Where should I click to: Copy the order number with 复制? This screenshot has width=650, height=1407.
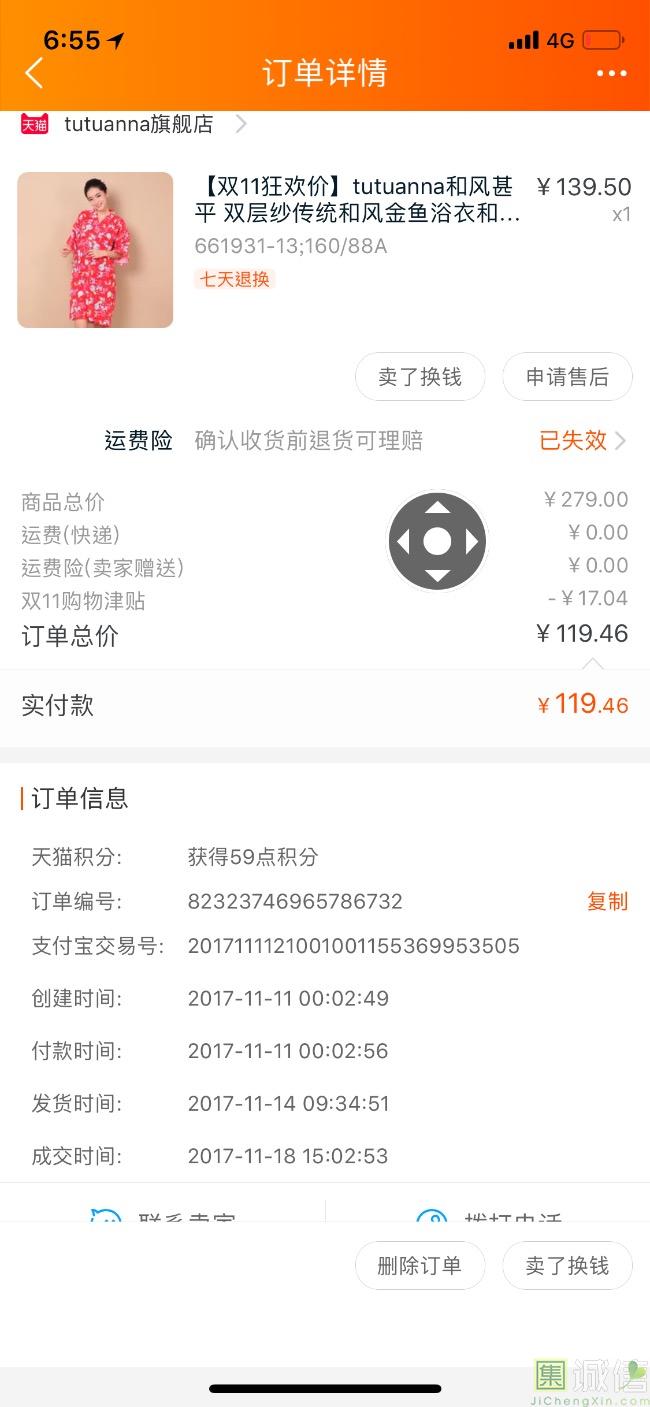point(607,901)
